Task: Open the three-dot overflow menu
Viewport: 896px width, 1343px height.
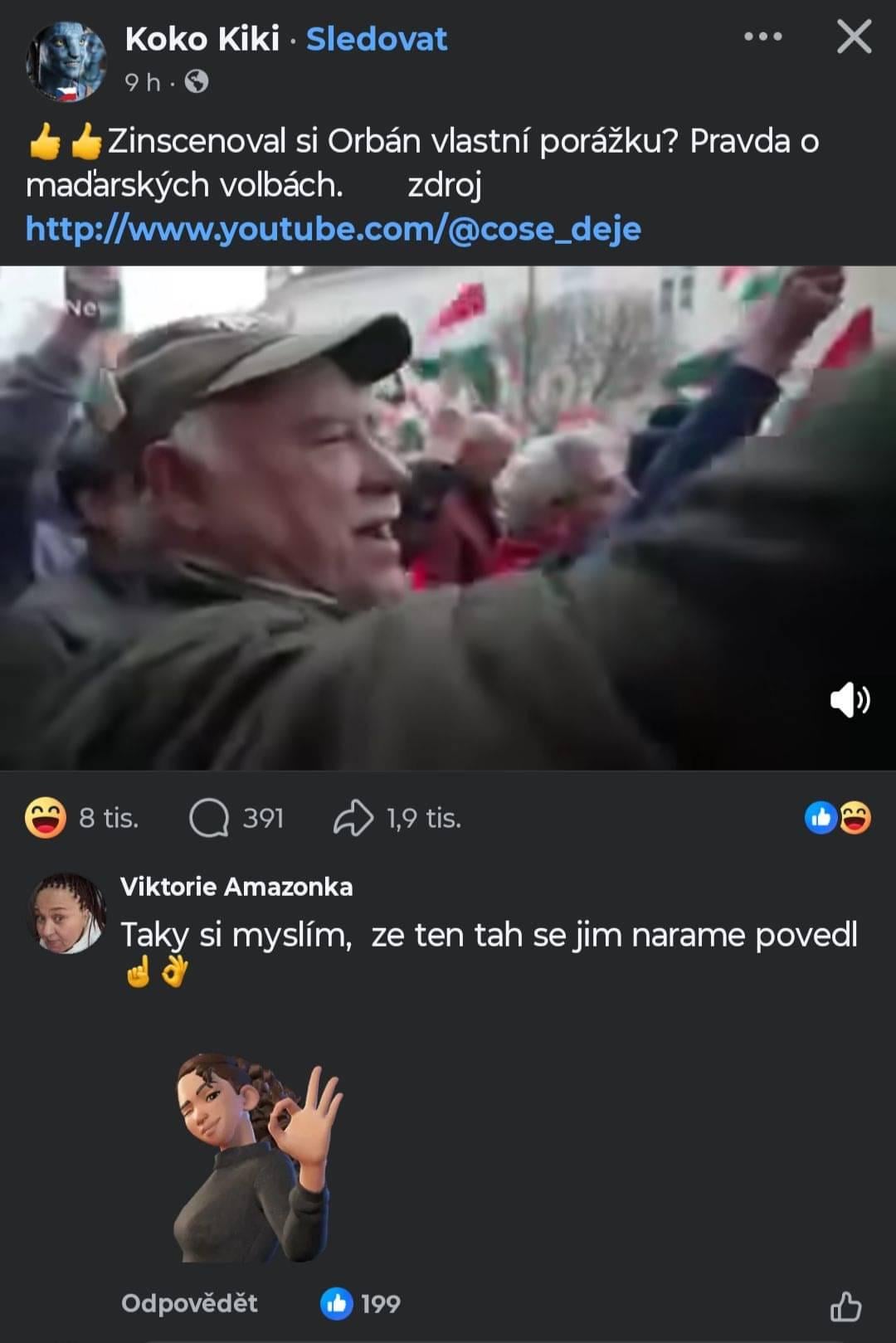Action: 762,36
